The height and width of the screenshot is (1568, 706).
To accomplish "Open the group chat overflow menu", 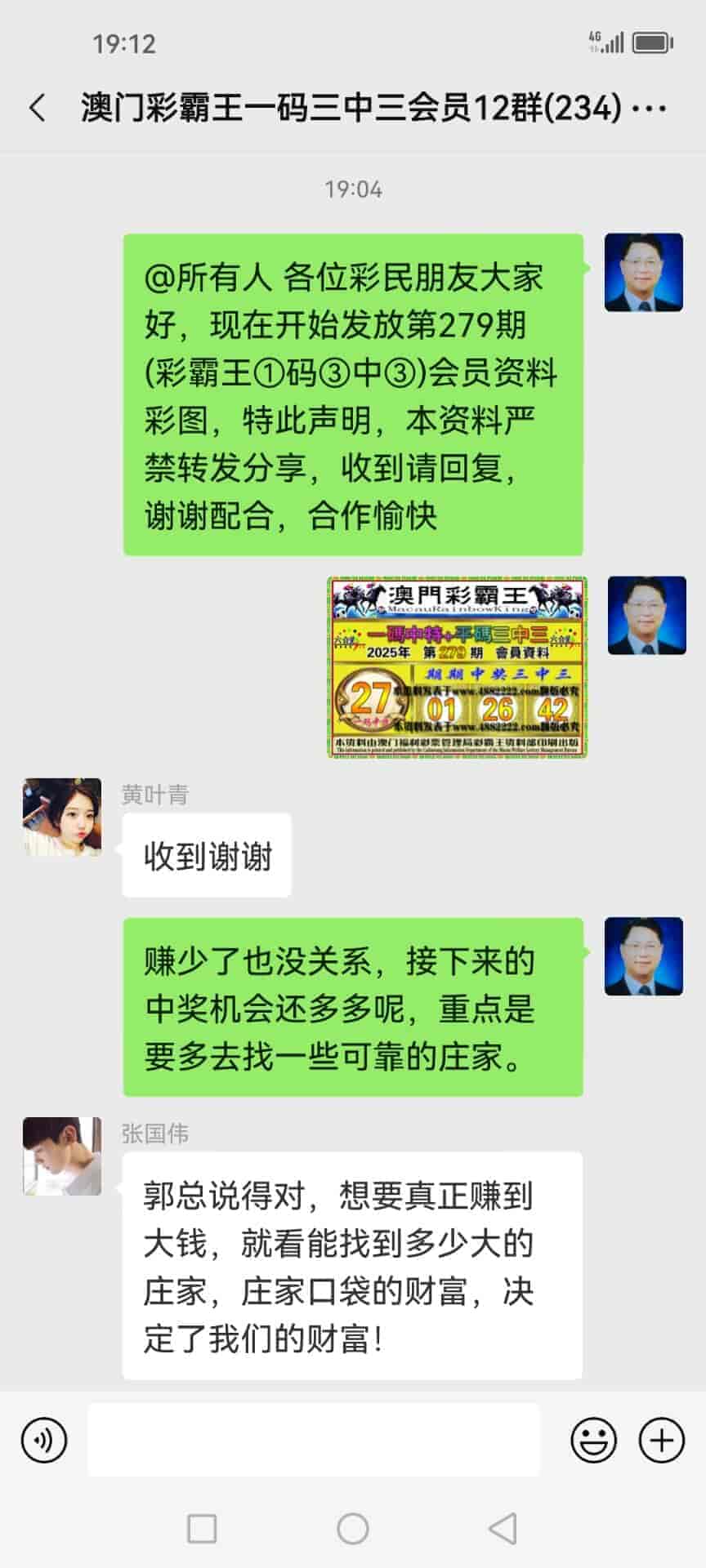I will tap(650, 108).
